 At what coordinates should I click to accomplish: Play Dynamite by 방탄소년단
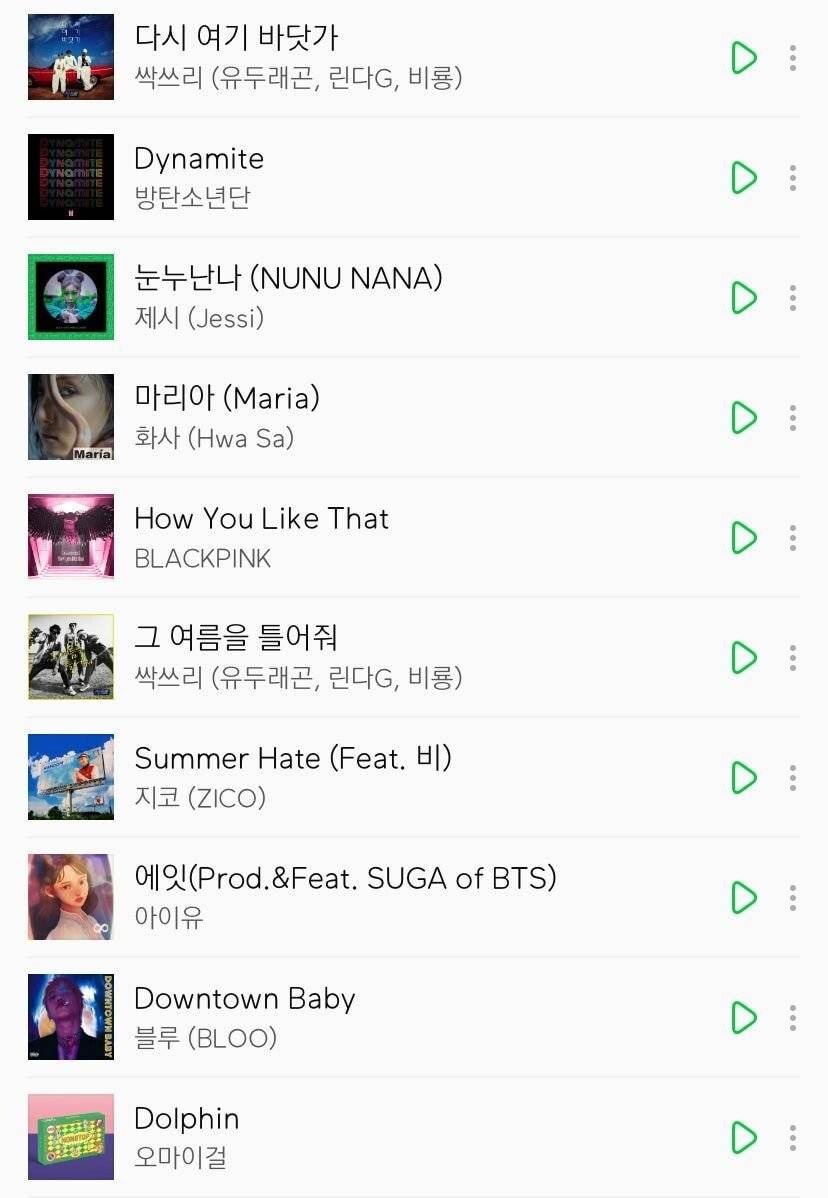[x=744, y=178]
